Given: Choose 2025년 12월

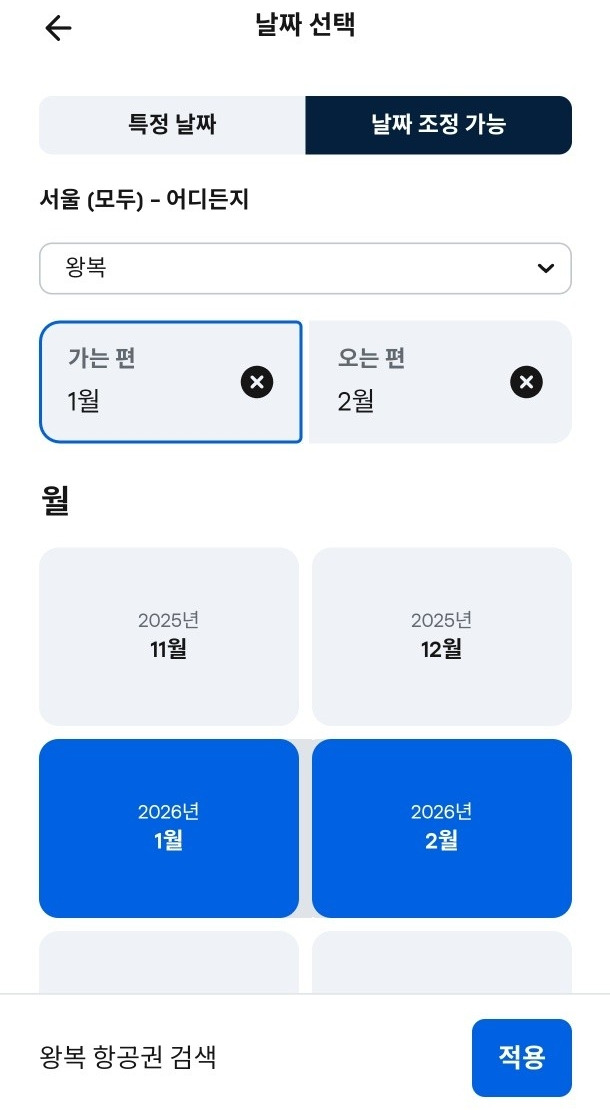Looking at the screenshot, I should click(x=442, y=636).
